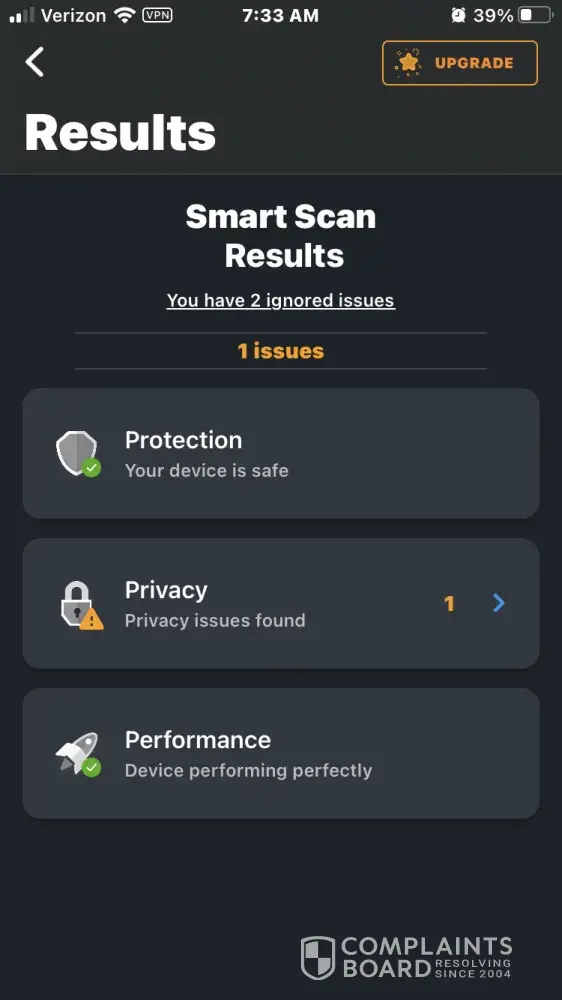Open the Protection card
This screenshot has width=562, height=1000.
coord(281,453)
